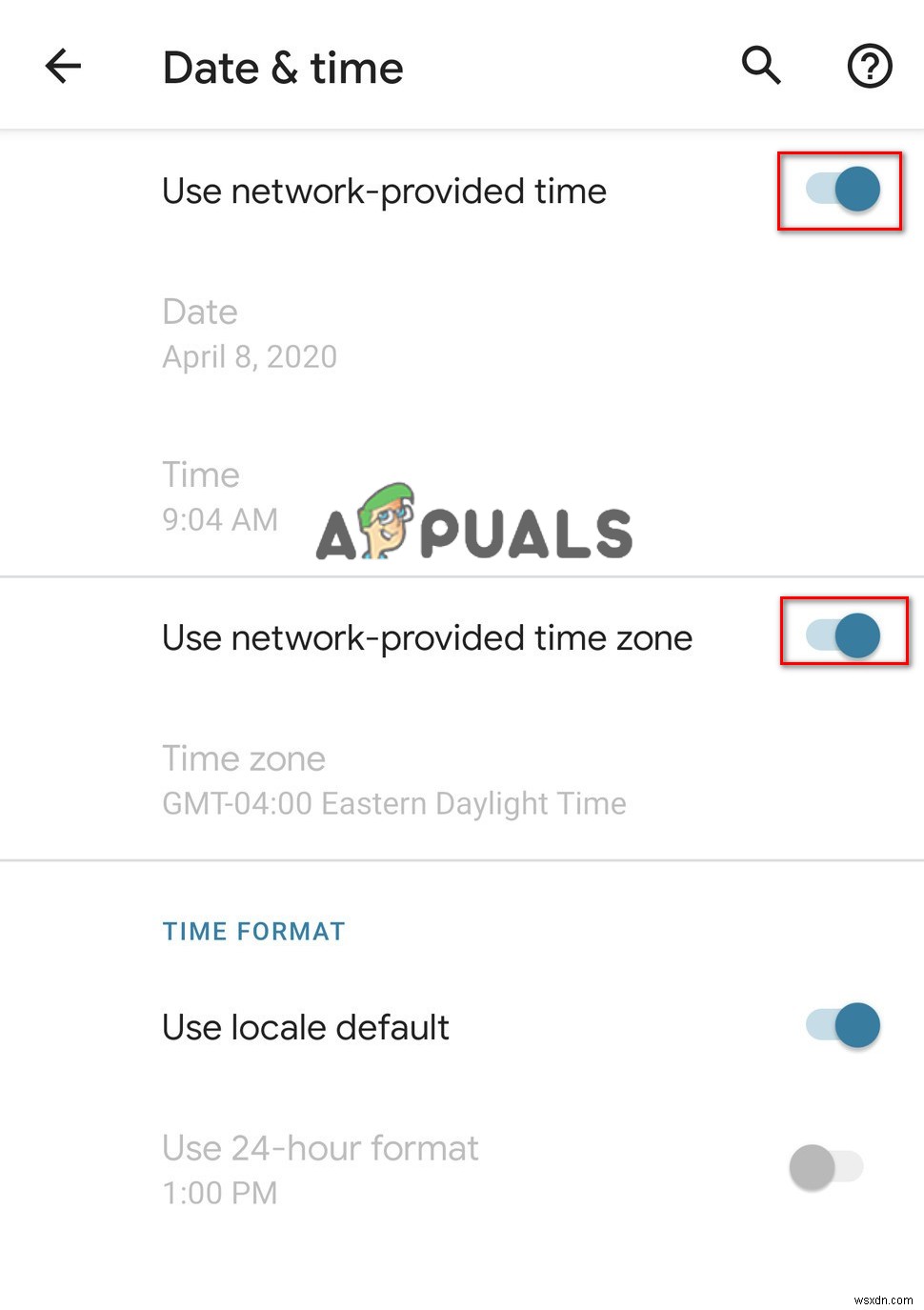Open the Time setting showing 9:04 AM
924x1310 pixels.
(x=219, y=495)
